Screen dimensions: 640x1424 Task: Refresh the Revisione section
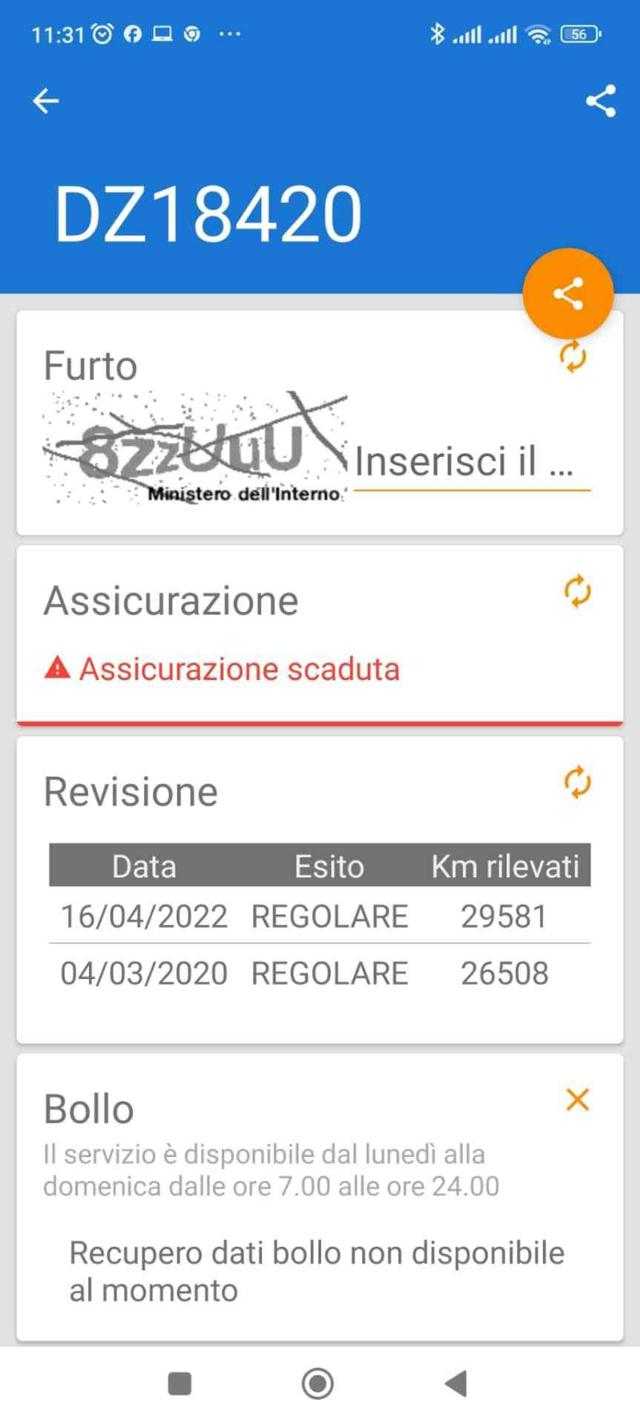(x=577, y=782)
